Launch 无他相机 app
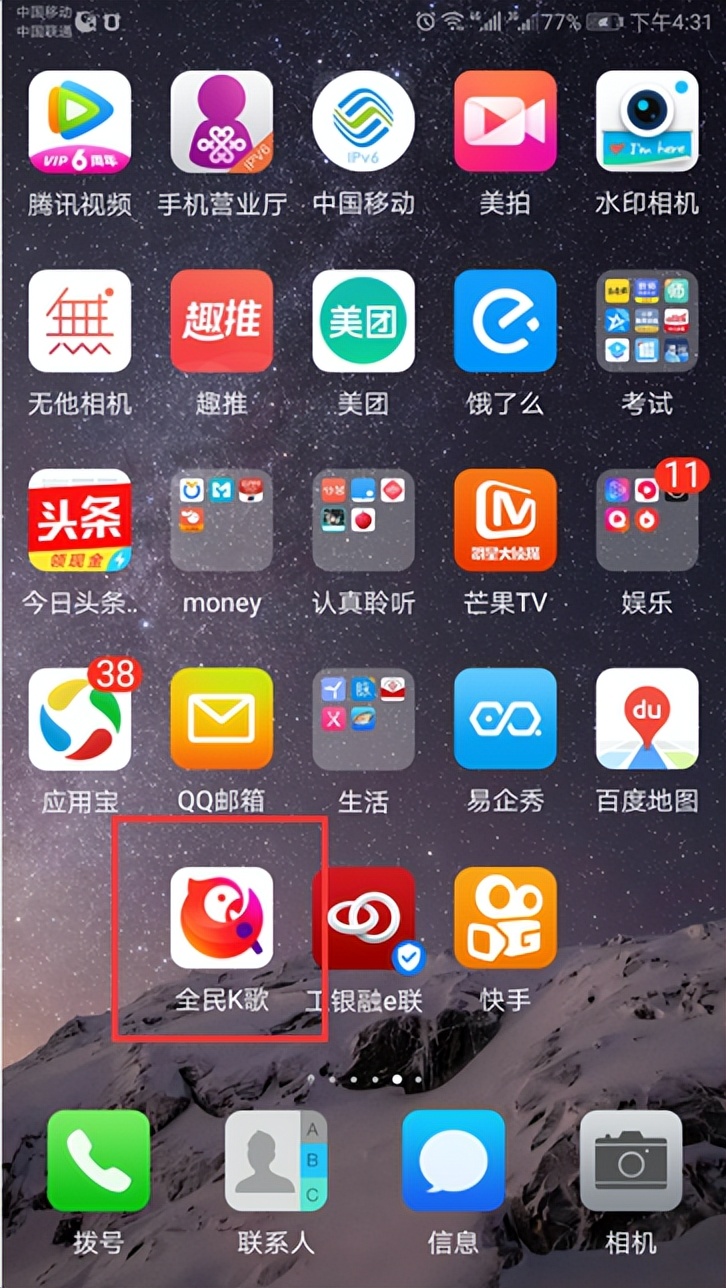 coord(79,321)
